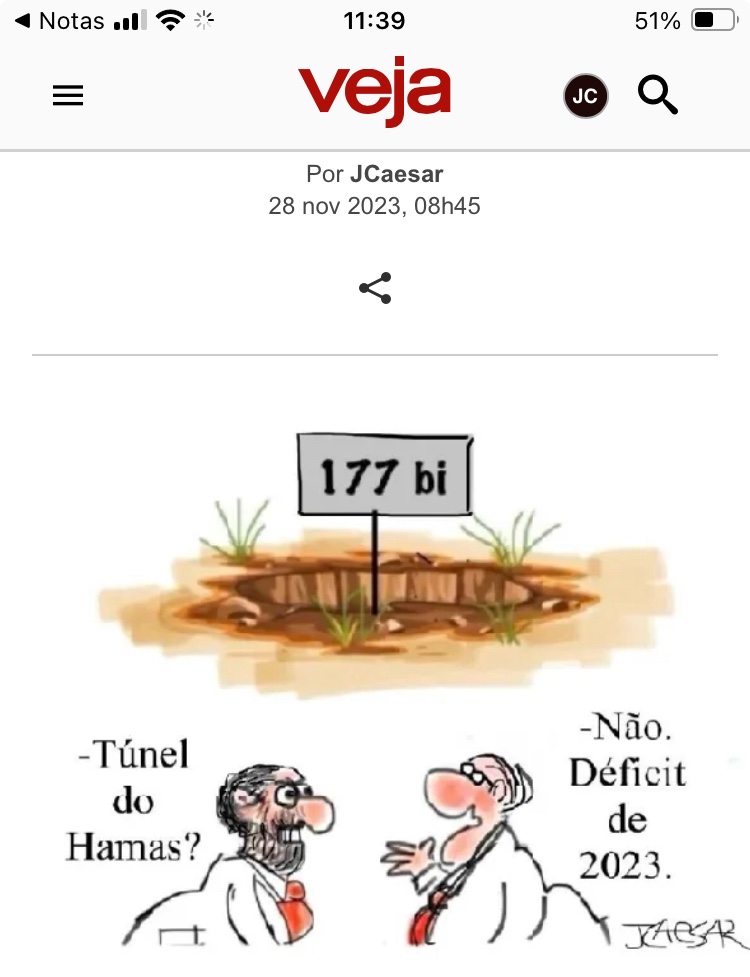Return to Notas app
Image resolution: width=750 pixels, height=977 pixels.
60,20
